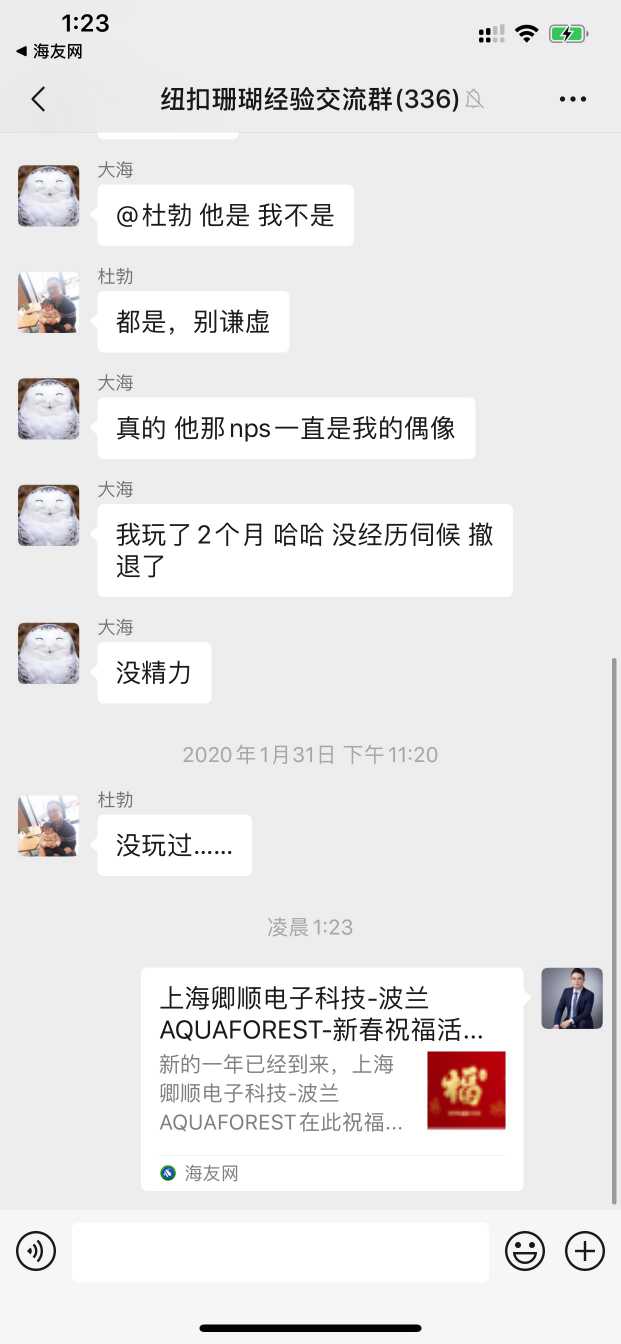
Task: Tap 杜勃's avatar beside "都是，别谦虚"
Action: (x=48, y=302)
